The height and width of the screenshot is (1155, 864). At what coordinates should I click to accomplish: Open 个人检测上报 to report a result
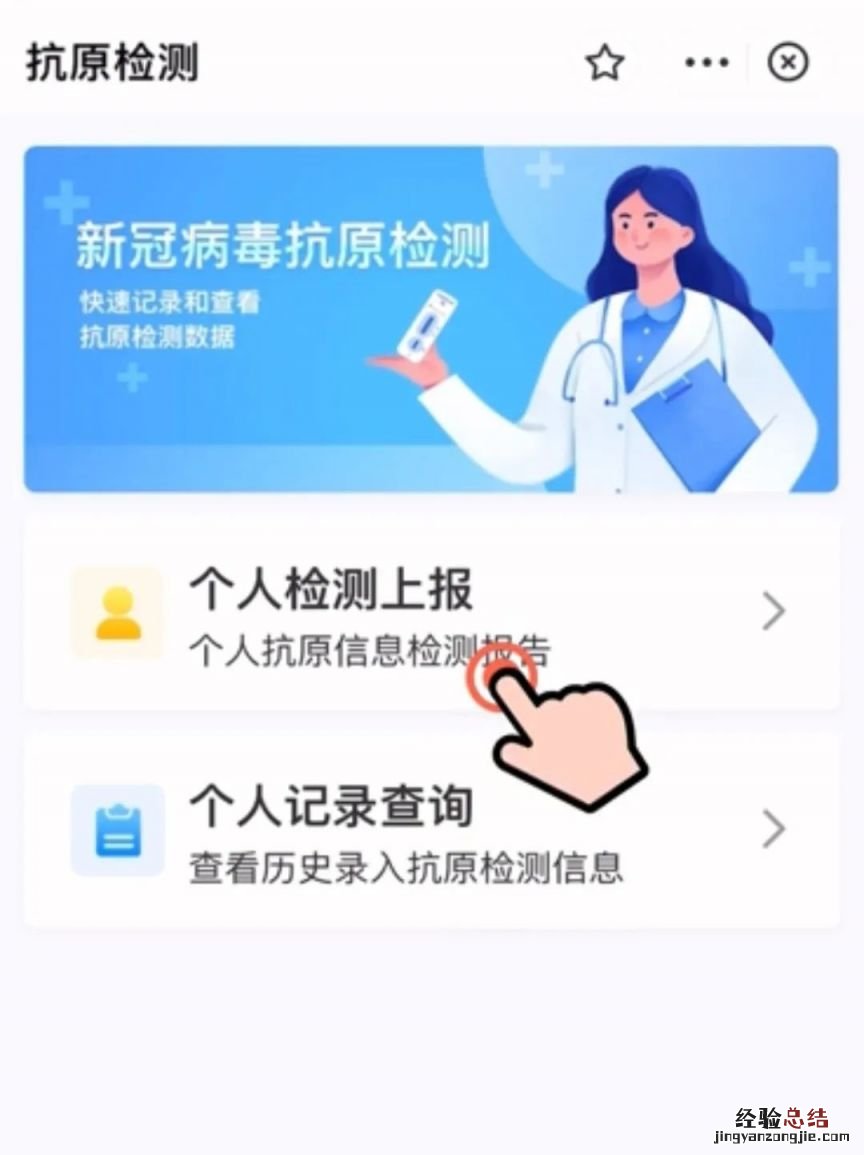click(x=431, y=612)
